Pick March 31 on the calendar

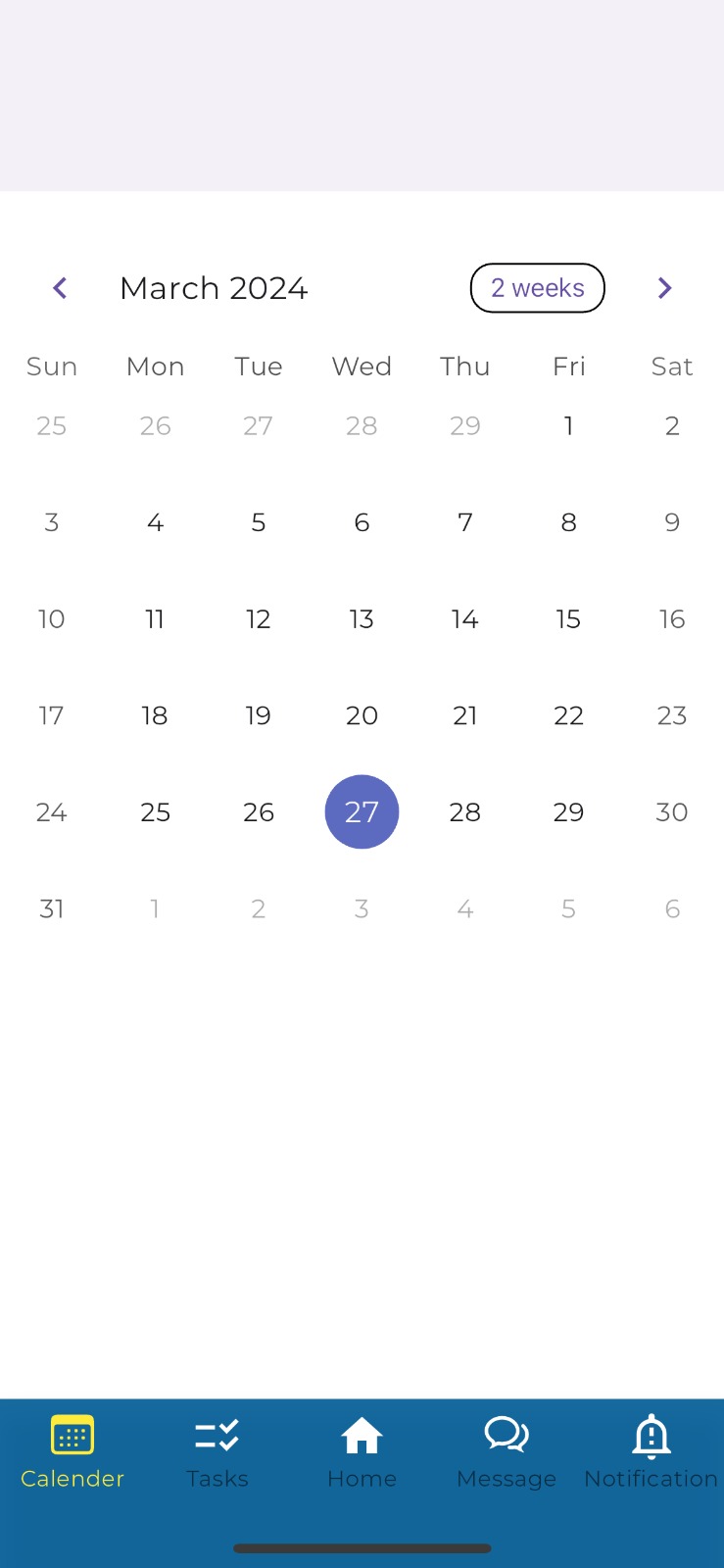[x=52, y=909]
